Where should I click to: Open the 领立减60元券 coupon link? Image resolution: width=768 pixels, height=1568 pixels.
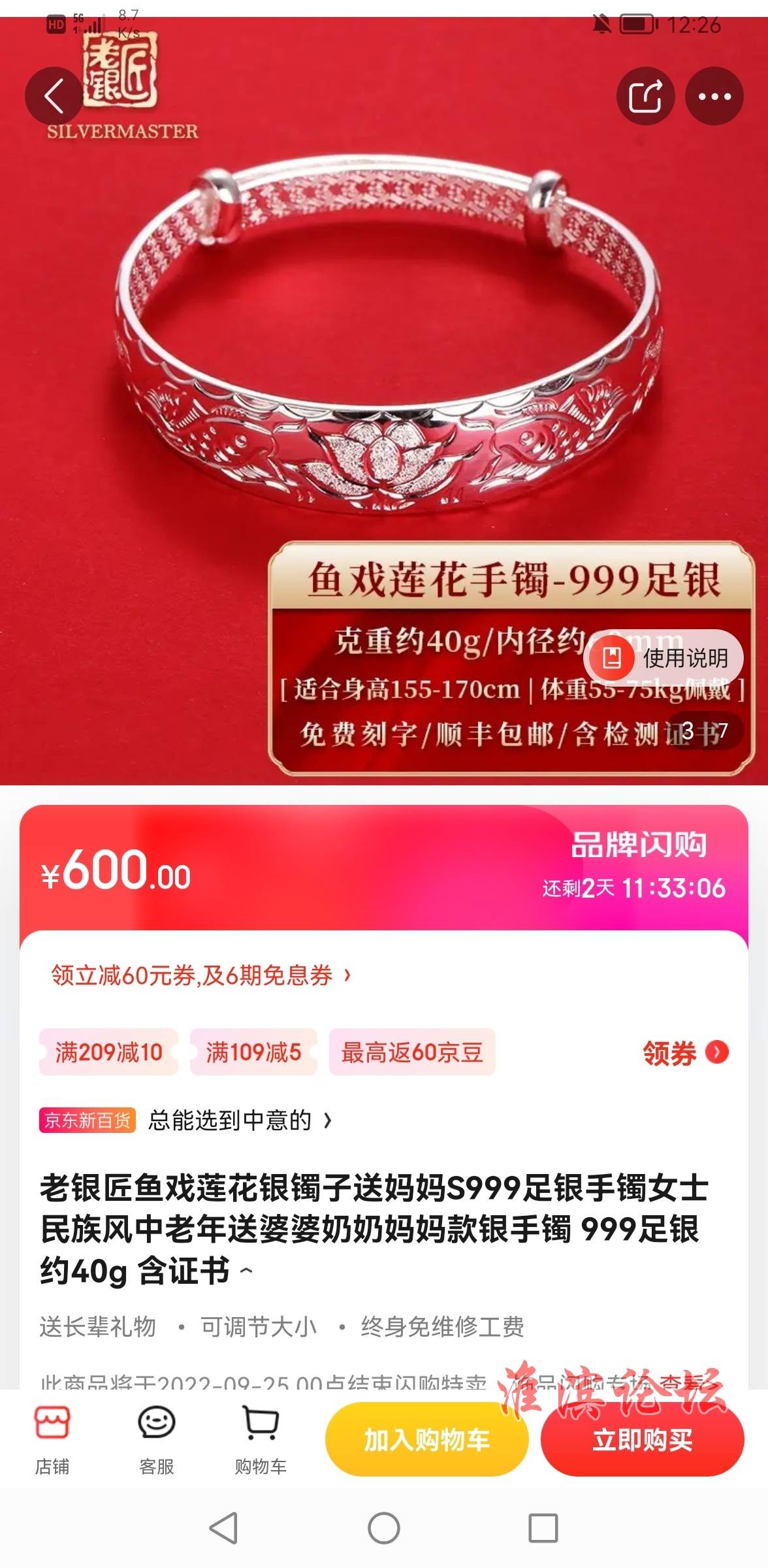tap(201, 975)
